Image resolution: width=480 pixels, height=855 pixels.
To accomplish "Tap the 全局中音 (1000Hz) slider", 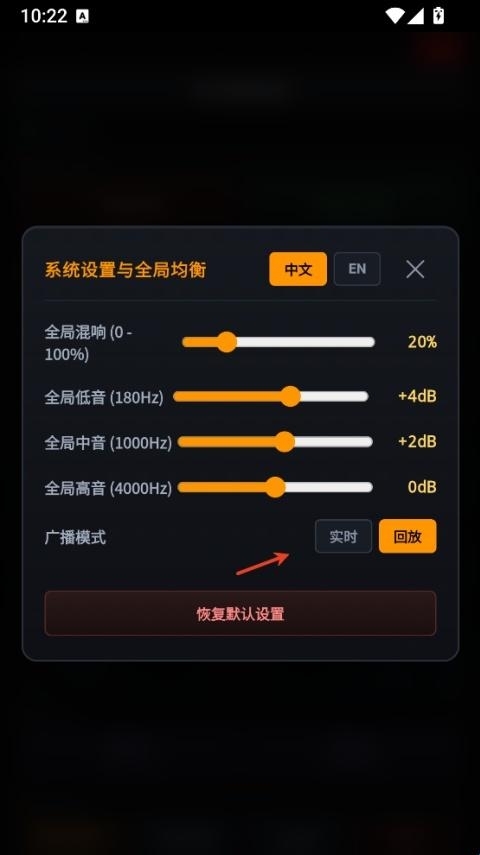I will (275, 442).
